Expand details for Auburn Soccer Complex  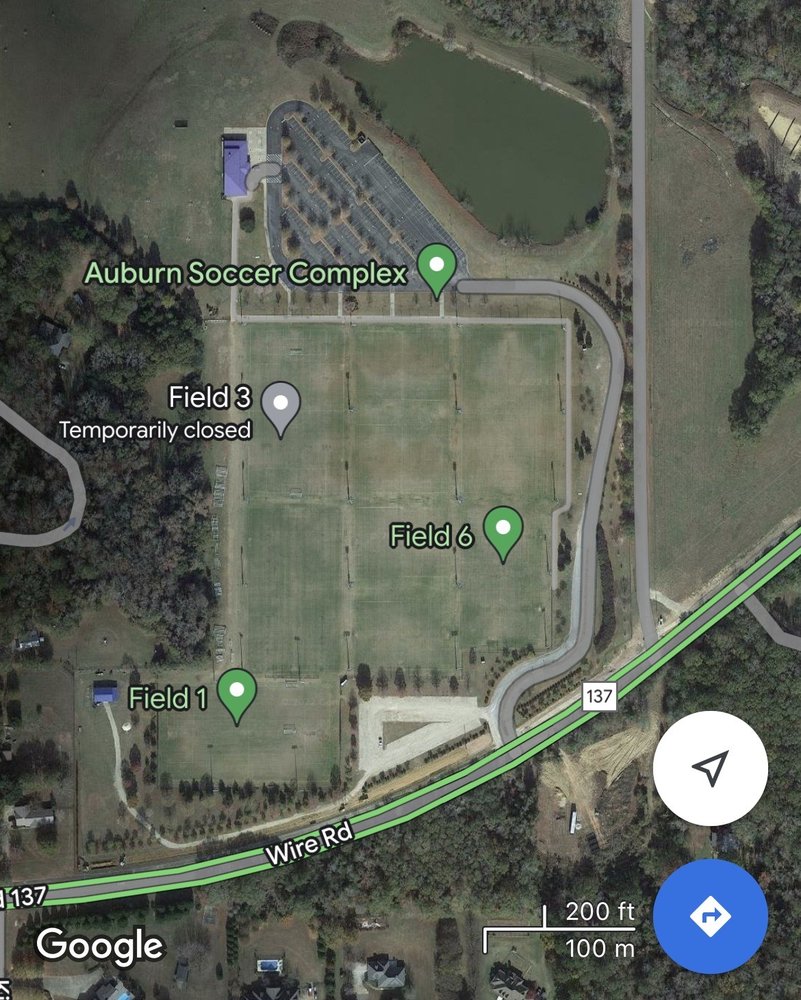tap(246, 271)
